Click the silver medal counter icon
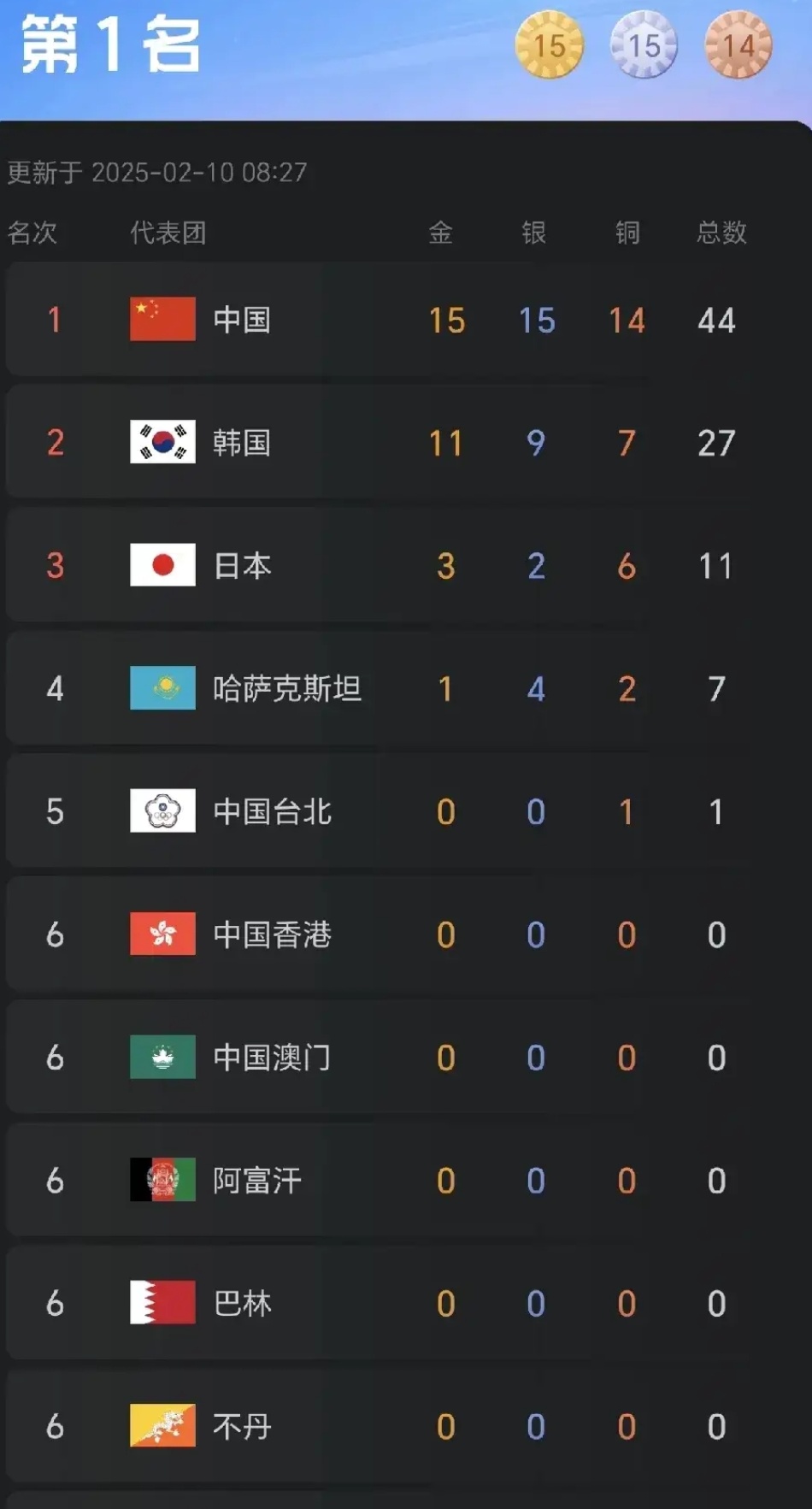Image resolution: width=812 pixels, height=1509 pixels. pyautogui.click(x=644, y=44)
